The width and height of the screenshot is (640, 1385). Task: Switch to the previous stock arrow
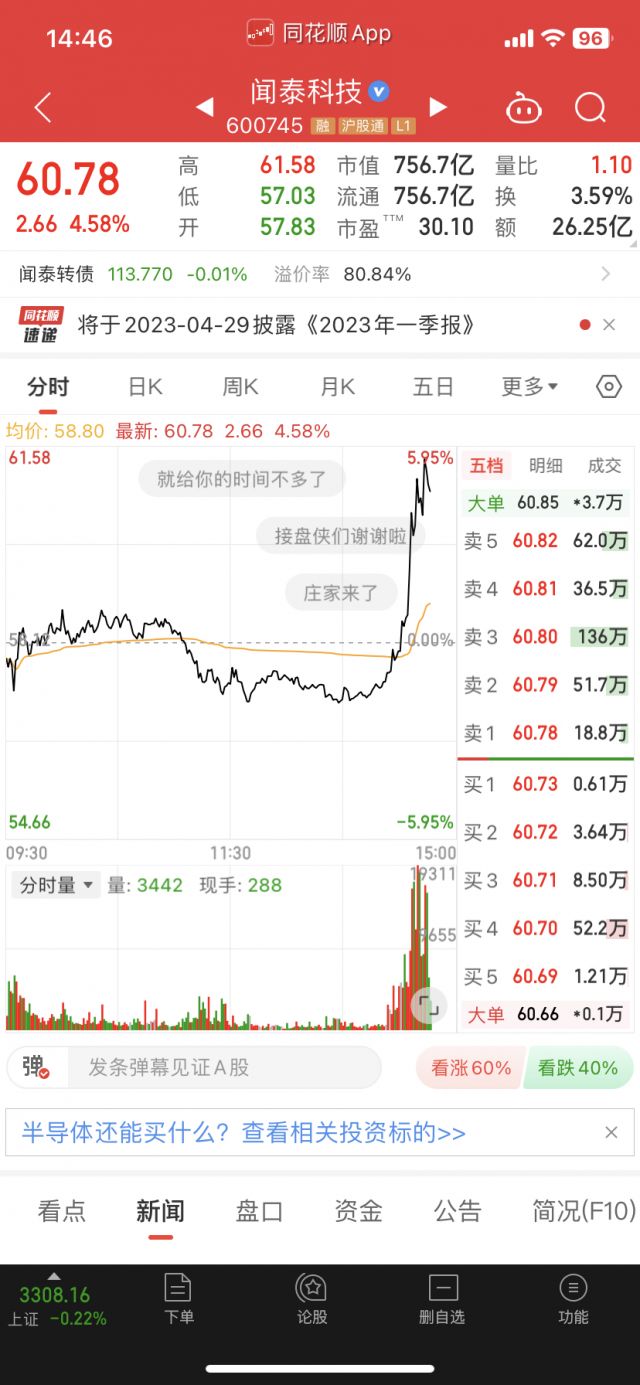click(x=205, y=106)
